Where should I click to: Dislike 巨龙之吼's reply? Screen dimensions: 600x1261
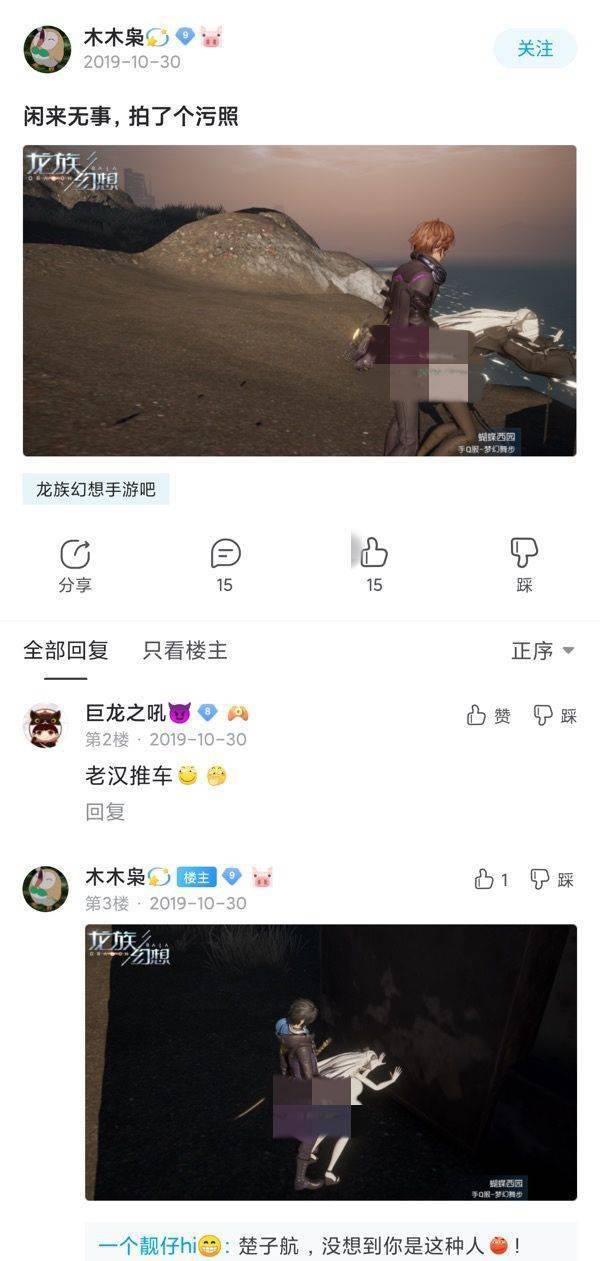(554, 715)
